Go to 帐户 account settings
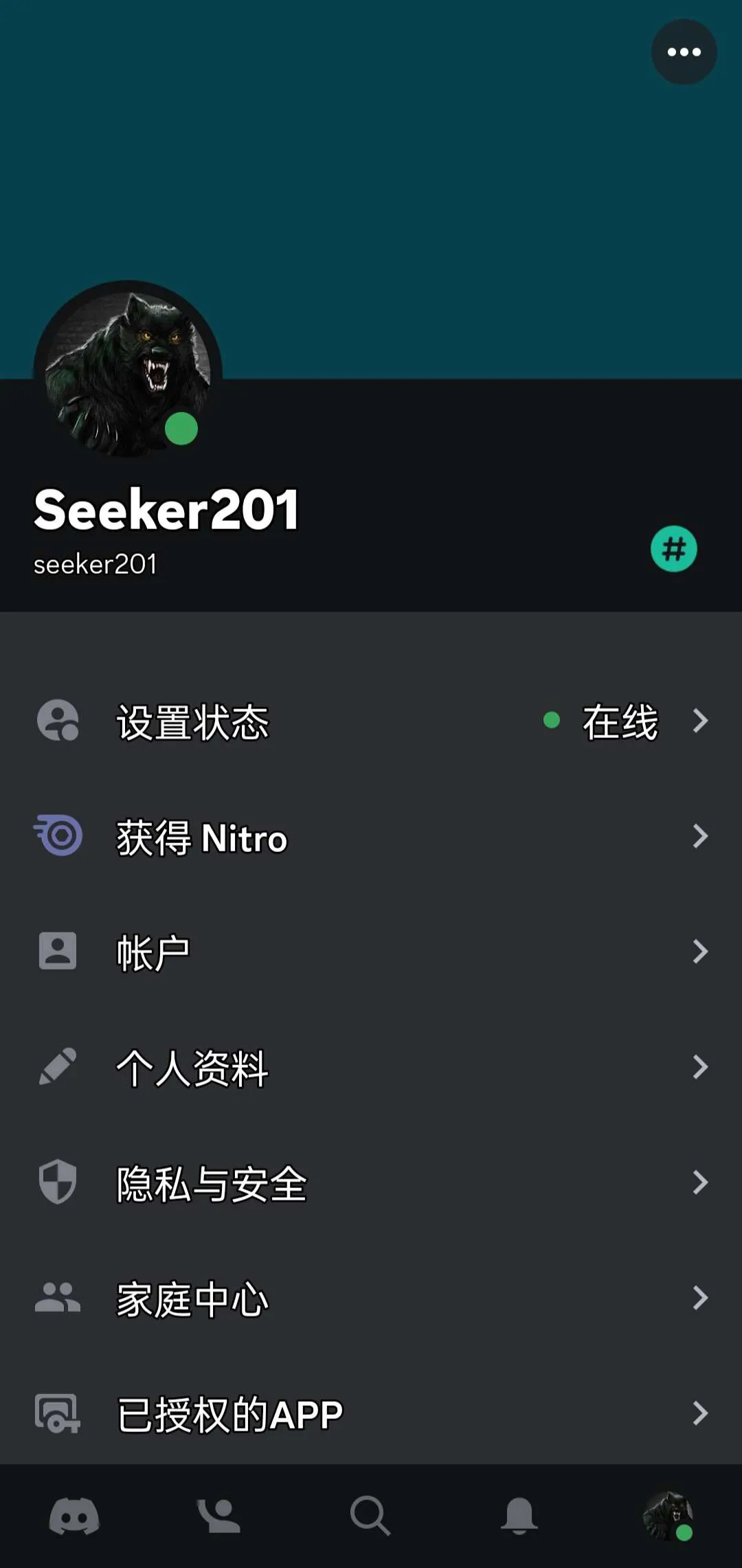Screen dimensions: 742x1568 pyautogui.click(x=371, y=952)
